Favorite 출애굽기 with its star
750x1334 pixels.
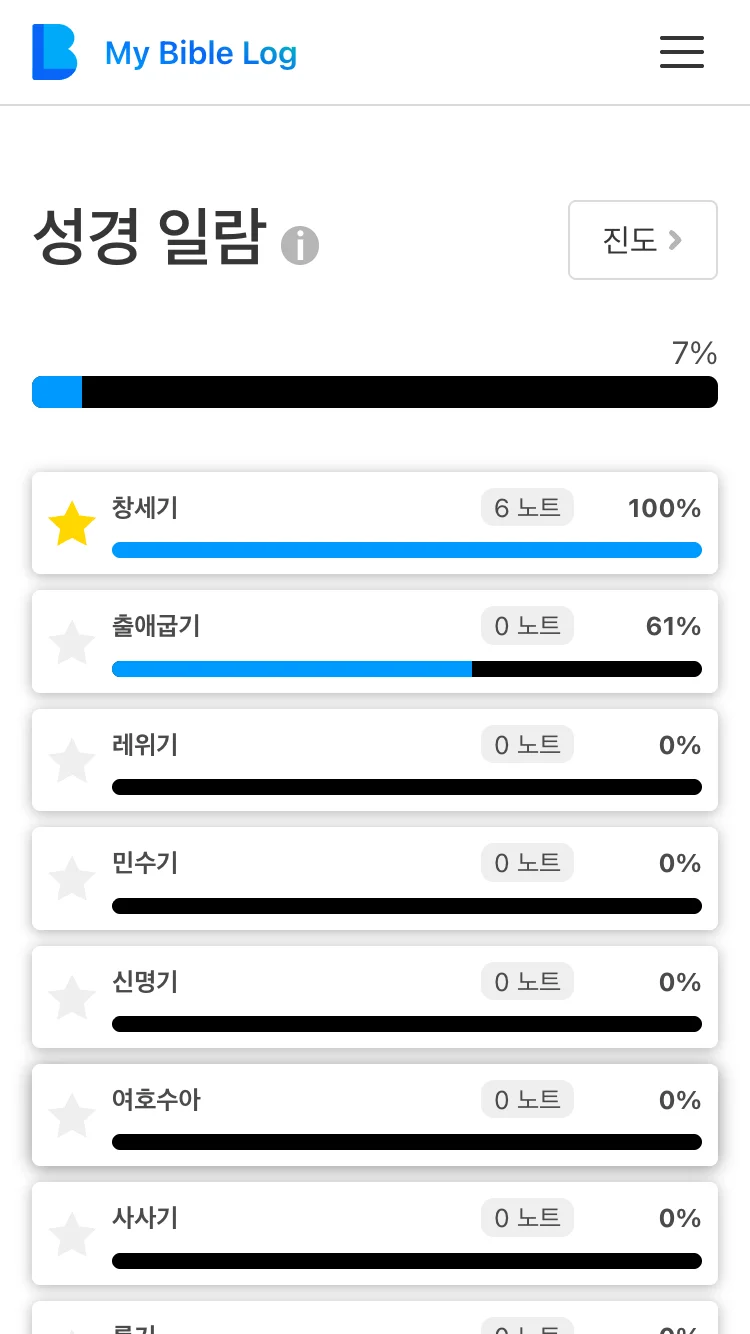click(72, 642)
